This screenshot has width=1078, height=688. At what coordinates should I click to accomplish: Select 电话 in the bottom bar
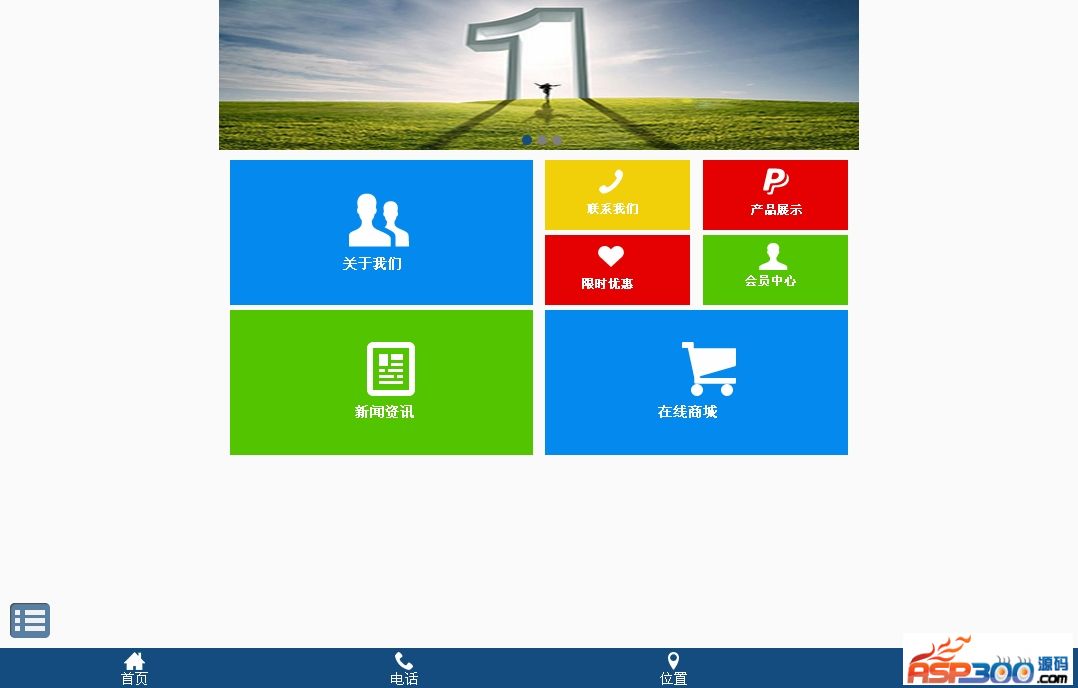point(404,669)
